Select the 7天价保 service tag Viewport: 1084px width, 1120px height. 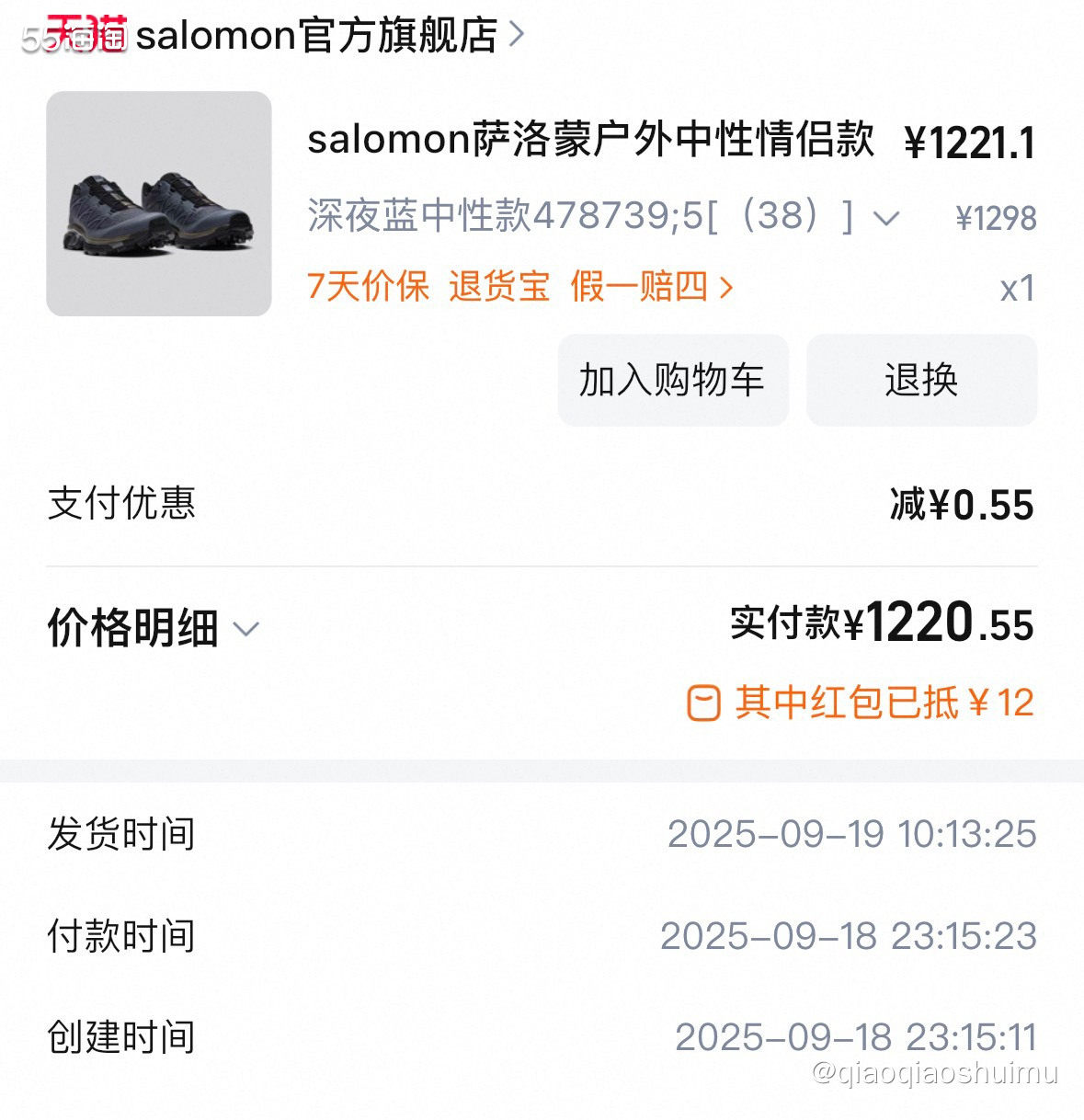[x=368, y=288]
